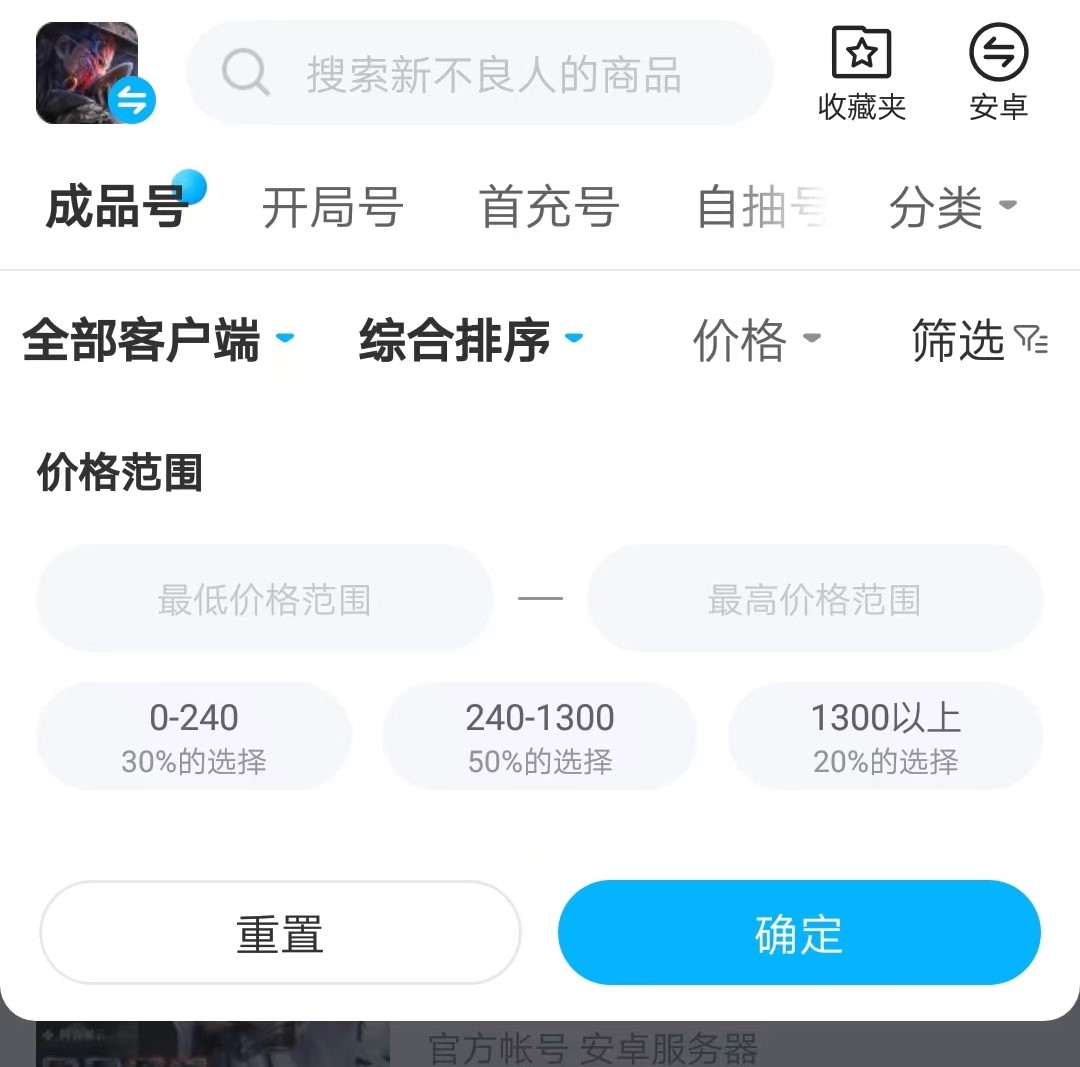
Task: Collapse the 价格 price filter dropdown
Action: click(x=756, y=340)
